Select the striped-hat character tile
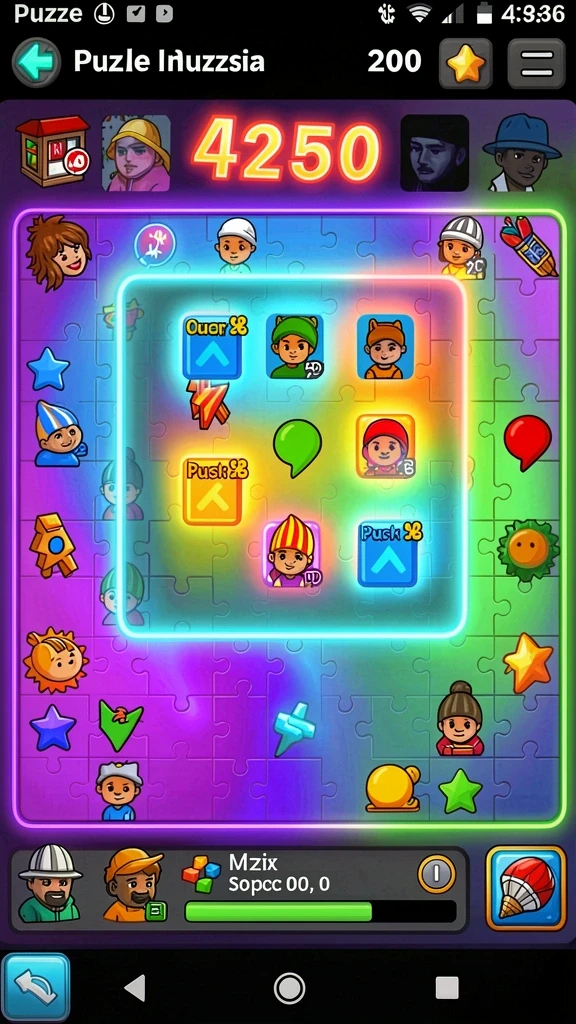Image resolution: width=576 pixels, height=1024 pixels. (292, 552)
